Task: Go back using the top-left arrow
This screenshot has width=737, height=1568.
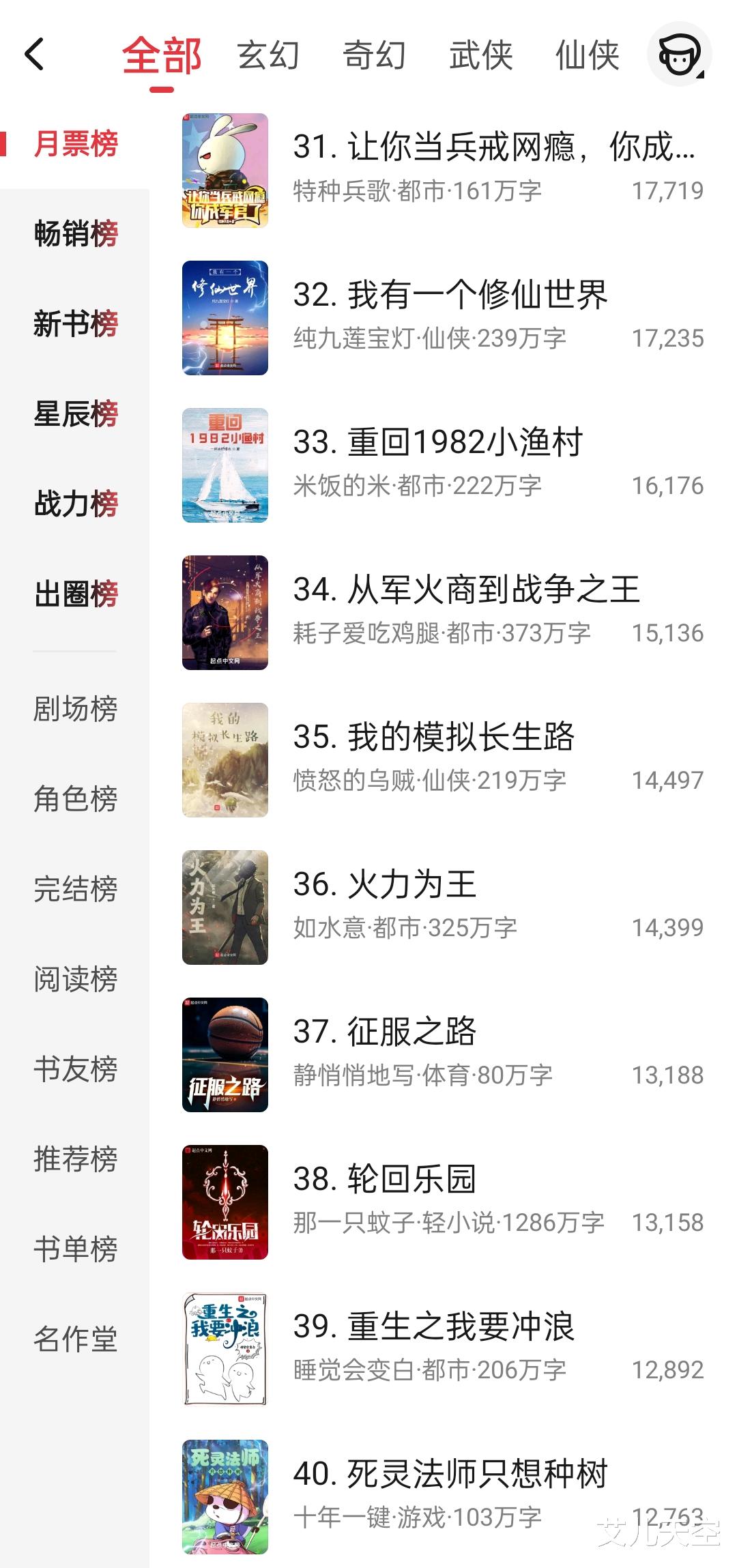Action: pos(34,55)
